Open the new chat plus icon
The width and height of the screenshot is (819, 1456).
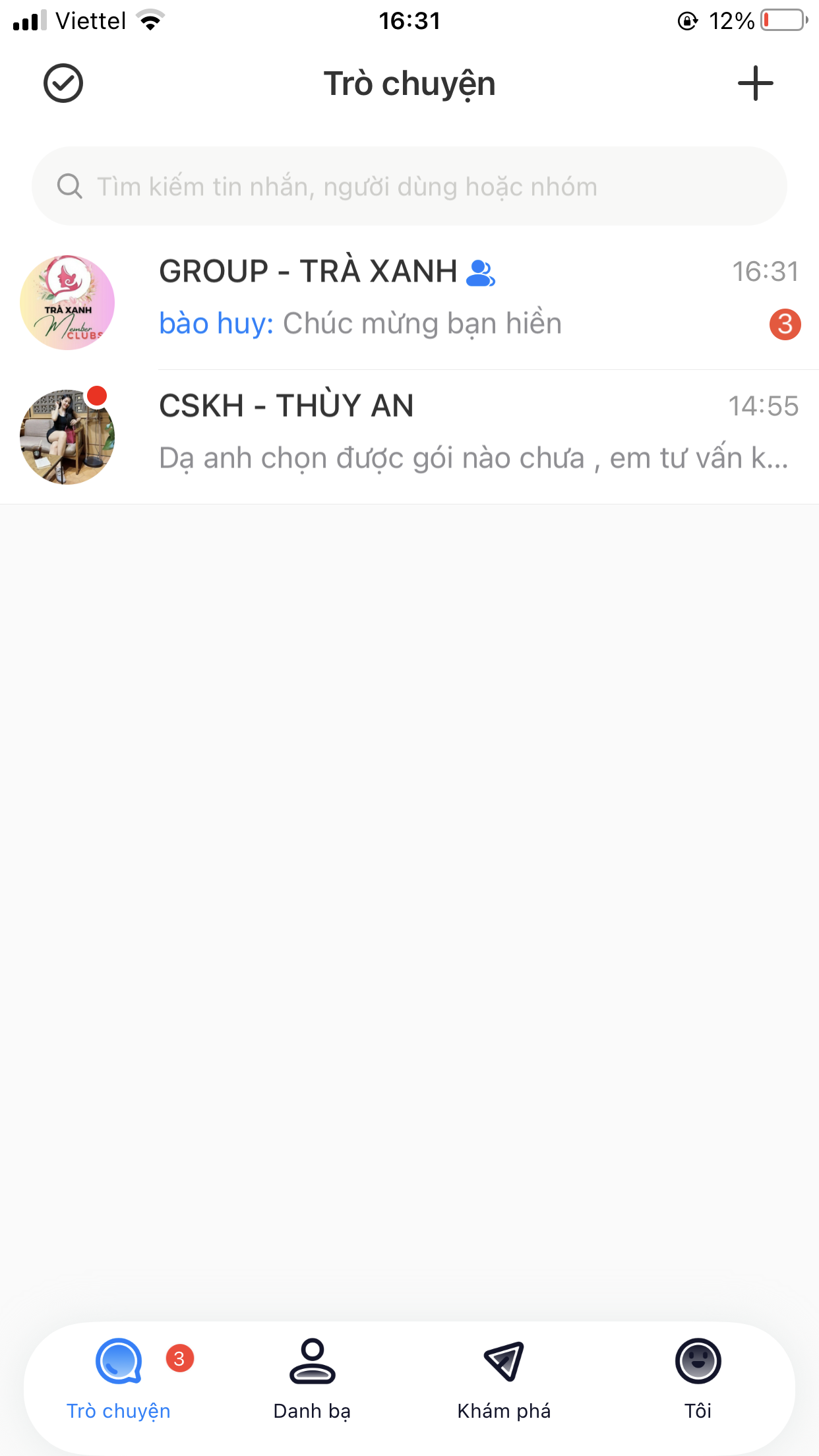pos(755,83)
